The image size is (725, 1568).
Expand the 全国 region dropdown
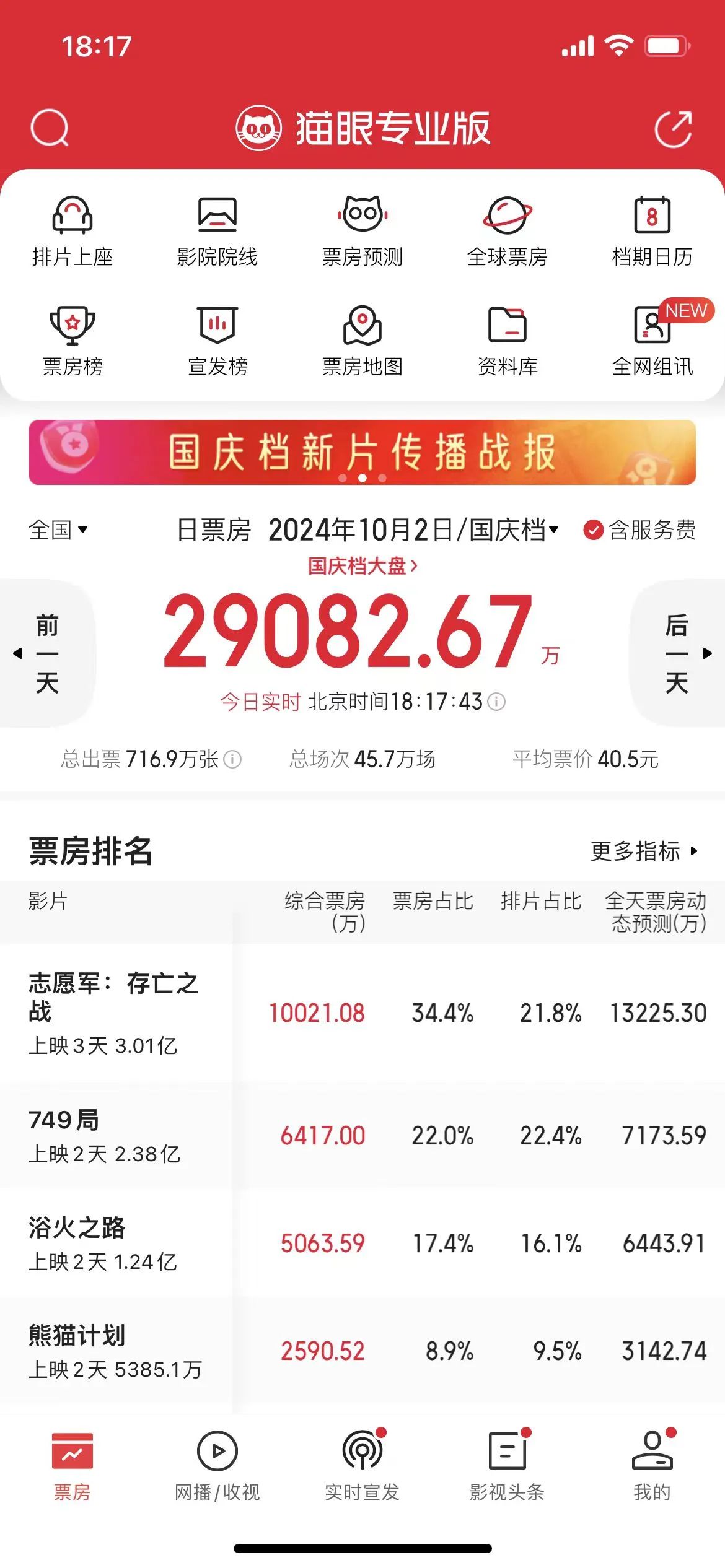[x=58, y=529]
